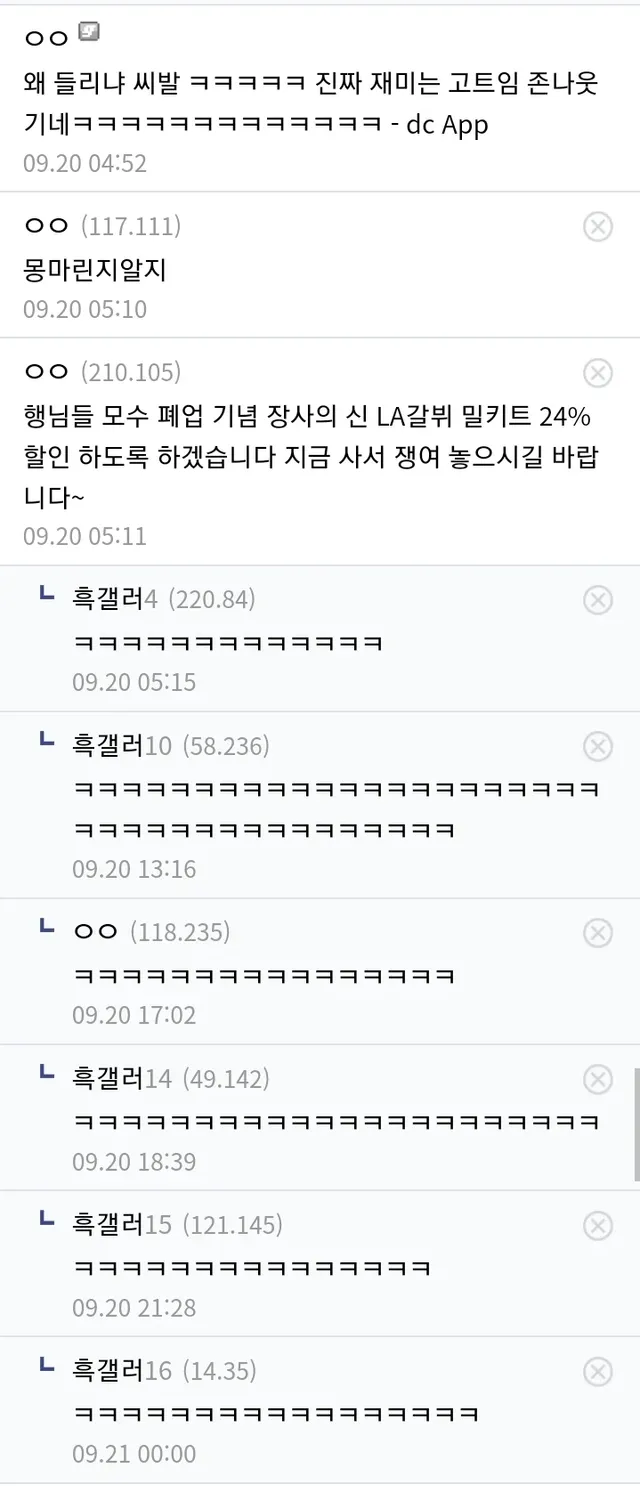
Task: Open the gallog icon beside the top ㅇㅇ
Action: click(x=89, y=33)
